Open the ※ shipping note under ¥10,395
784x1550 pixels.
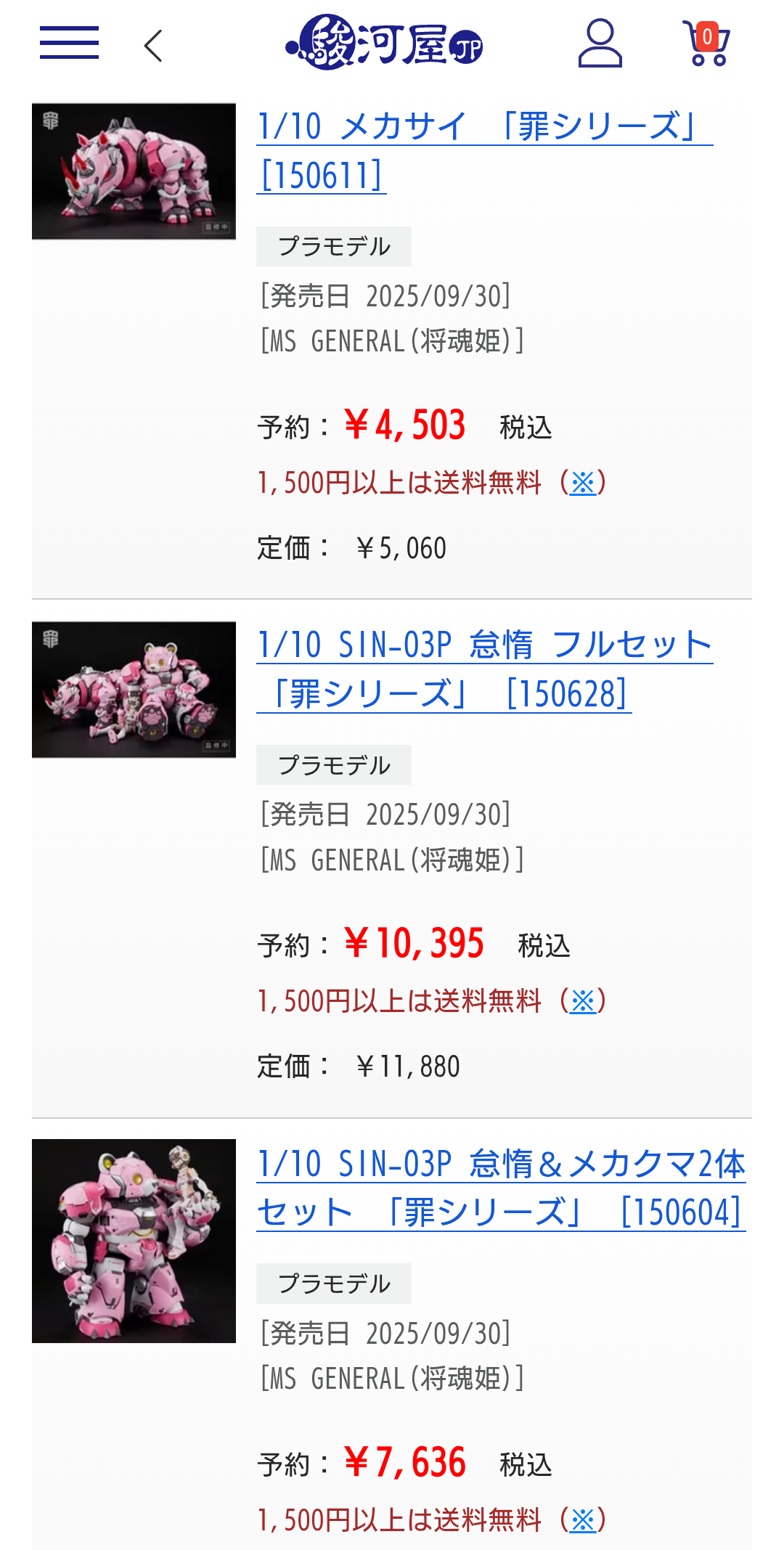tap(583, 1001)
